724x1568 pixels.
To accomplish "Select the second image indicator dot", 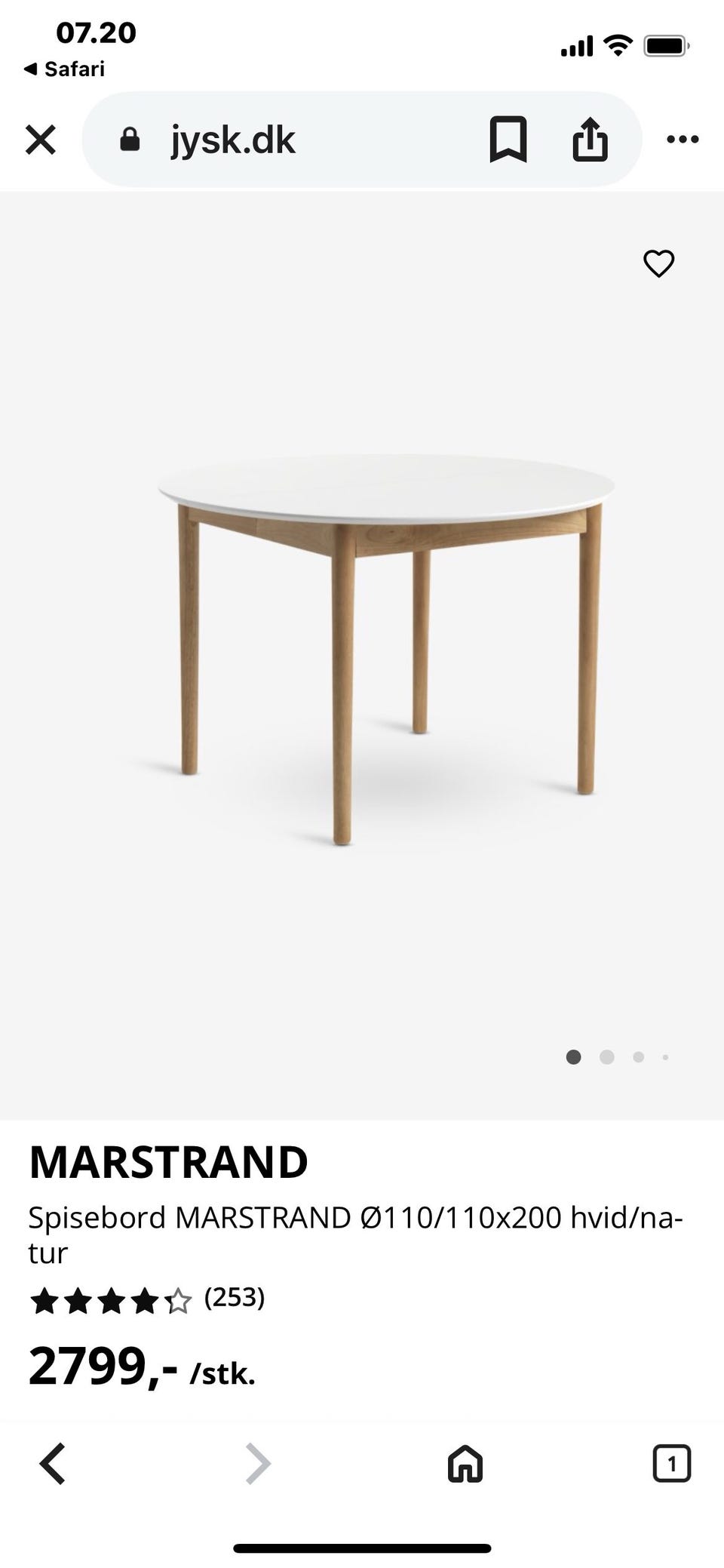I will (x=606, y=1057).
